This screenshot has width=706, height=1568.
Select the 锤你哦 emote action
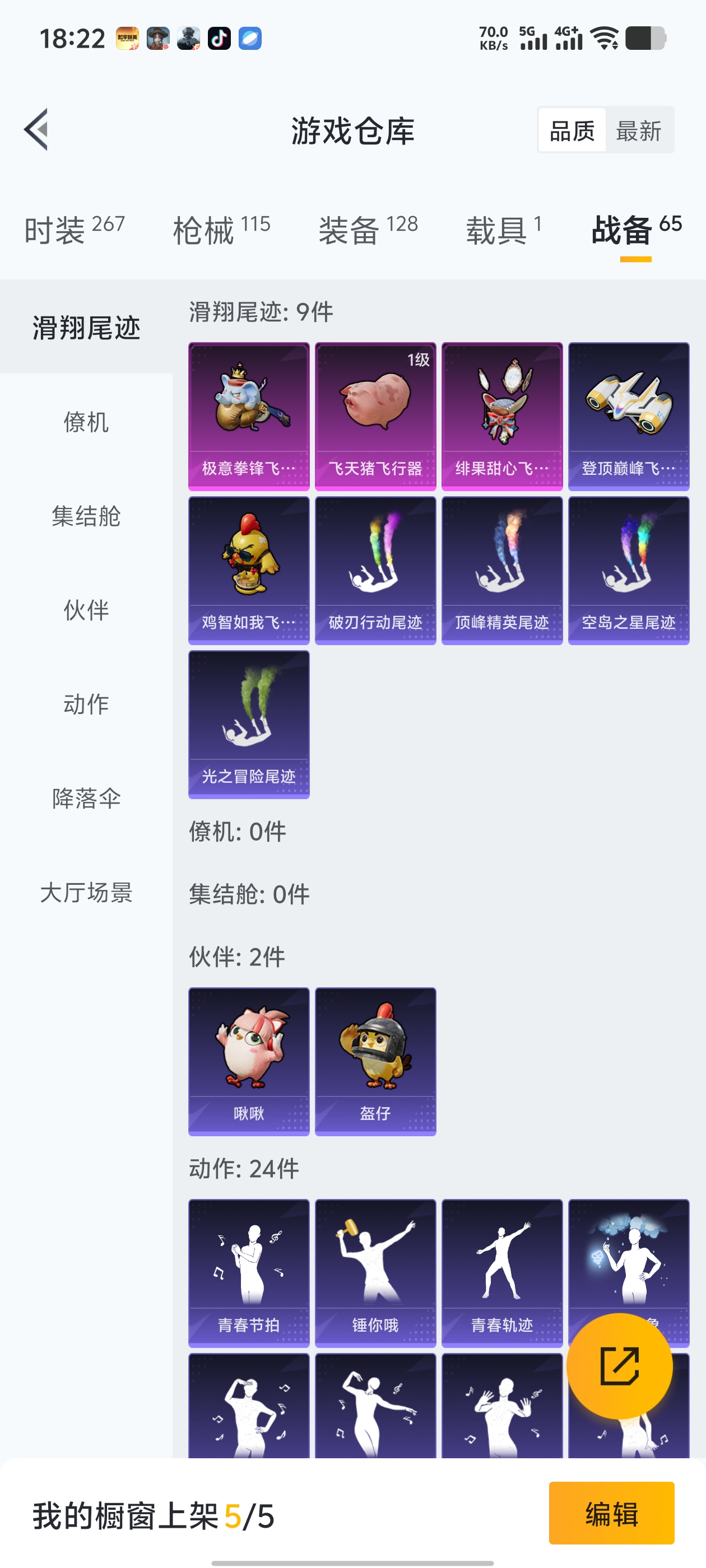pos(375,1272)
